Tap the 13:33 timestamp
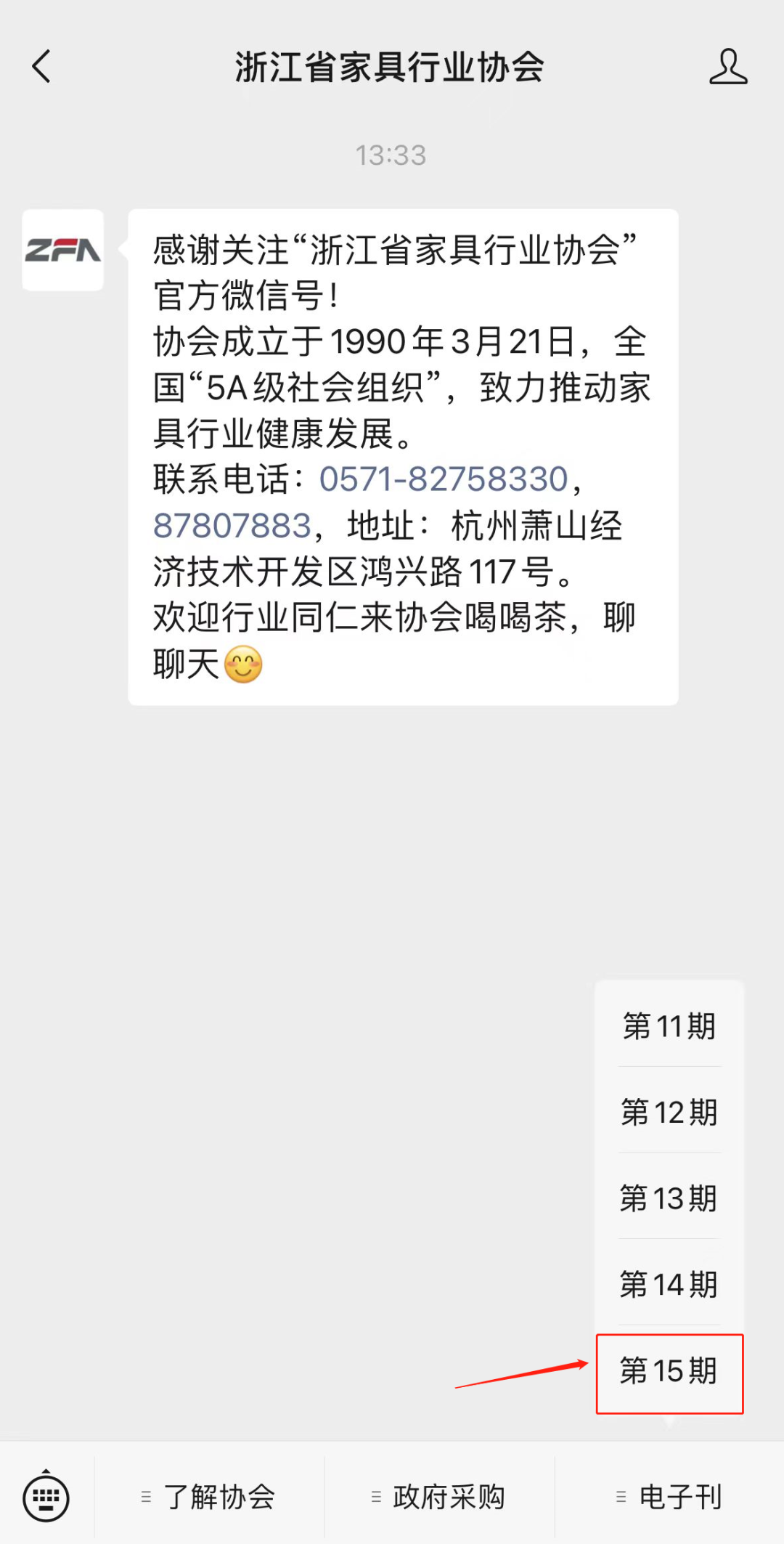 click(392, 155)
